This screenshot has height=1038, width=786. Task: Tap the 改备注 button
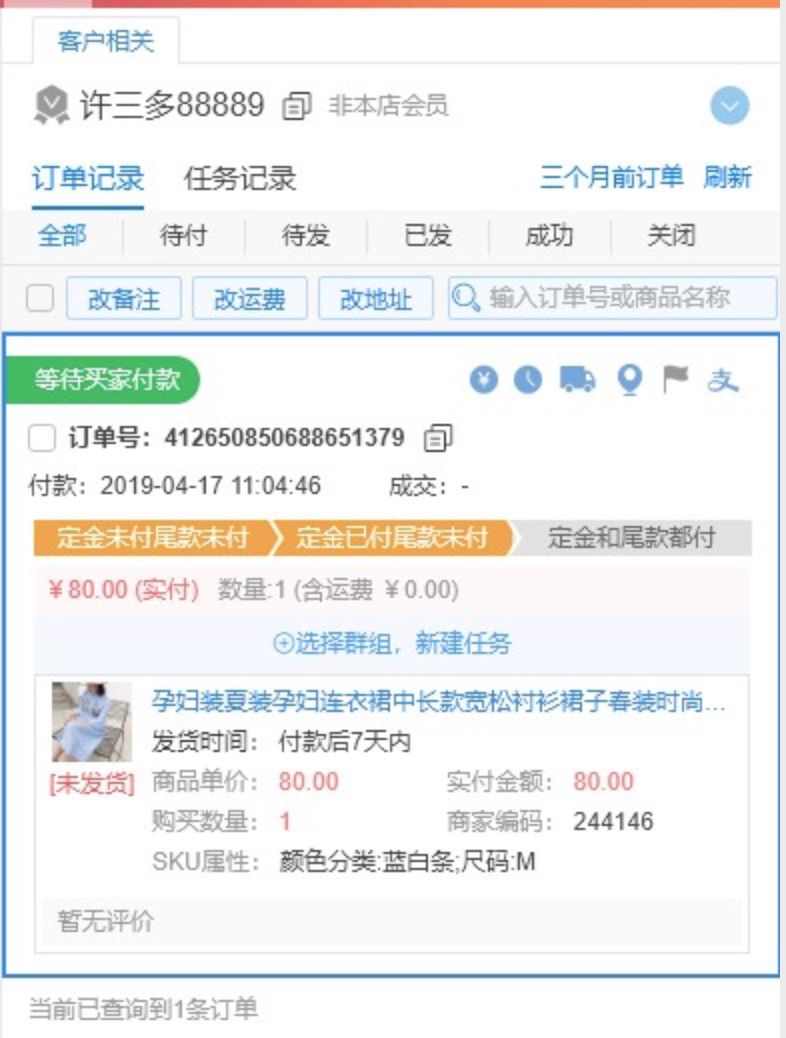coord(123,298)
